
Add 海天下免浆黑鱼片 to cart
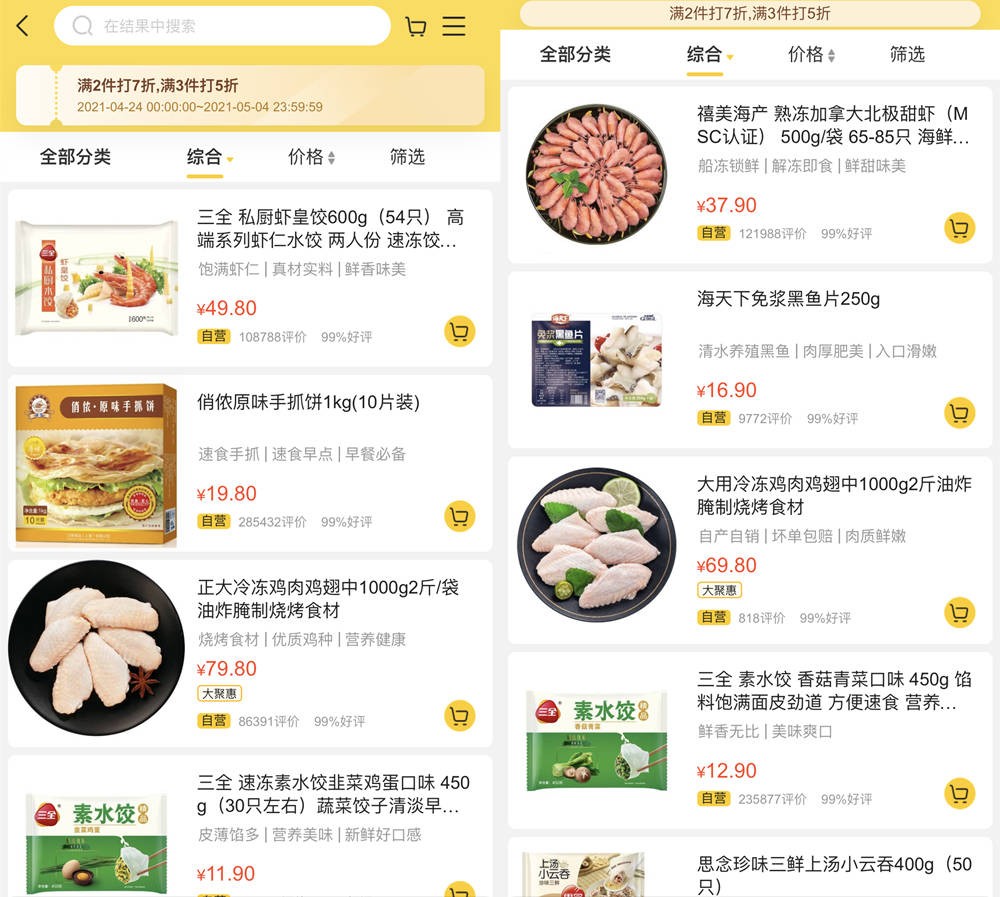coord(959,412)
